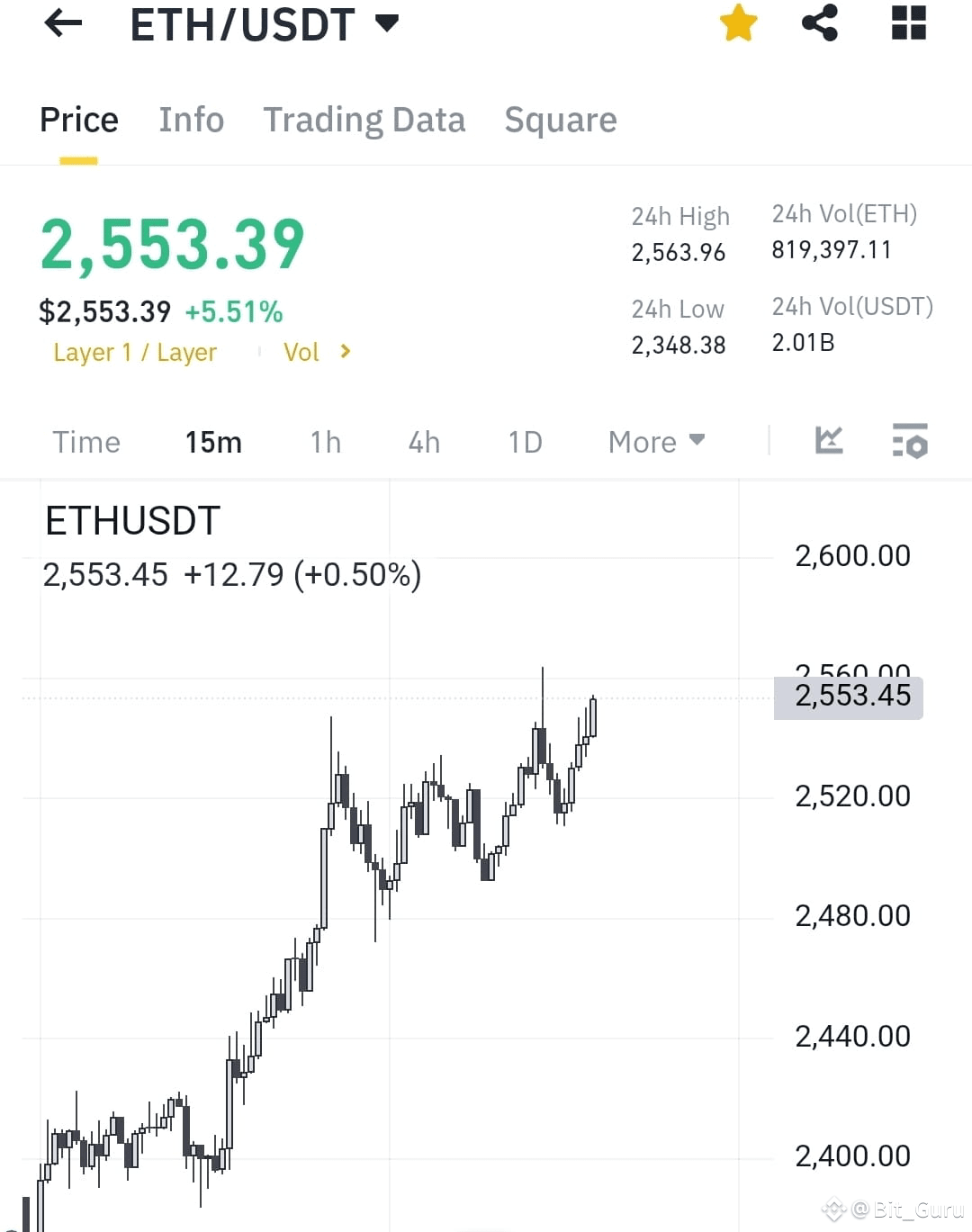Screen dimensions: 972x1232
Task: Open the Layer 1 / Layer tag
Action: click(135, 352)
